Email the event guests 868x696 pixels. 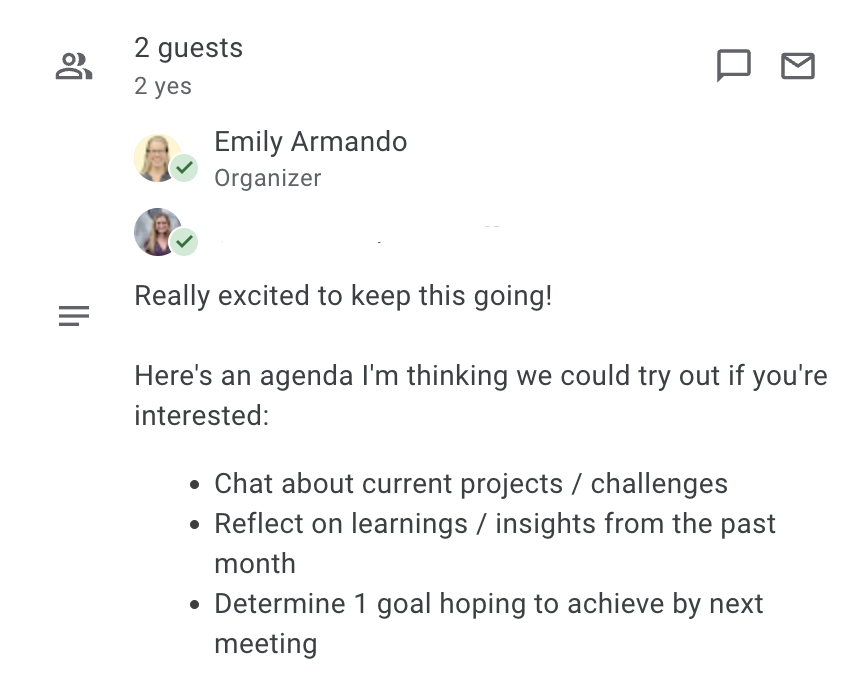797,66
